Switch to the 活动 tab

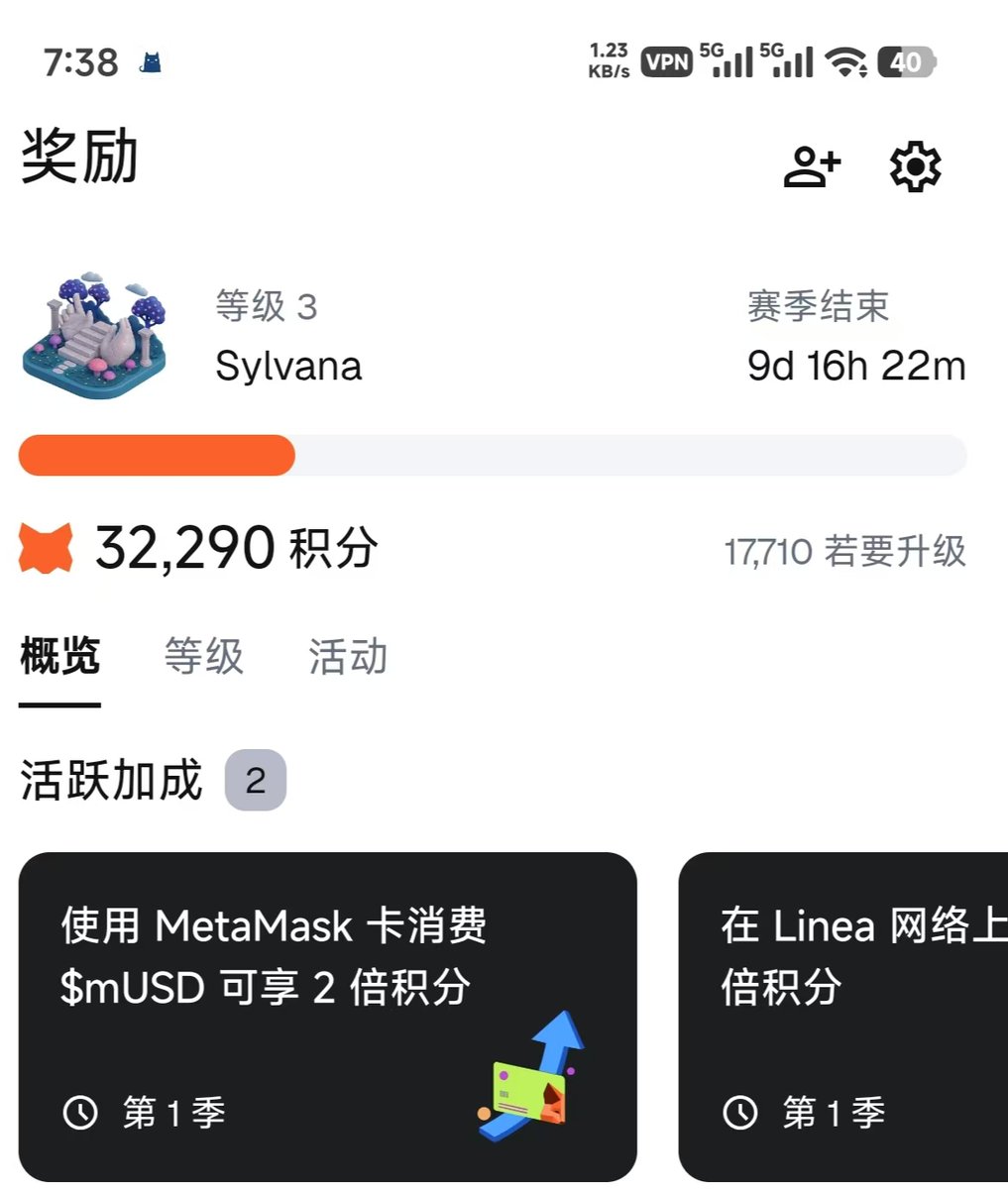(x=348, y=657)
